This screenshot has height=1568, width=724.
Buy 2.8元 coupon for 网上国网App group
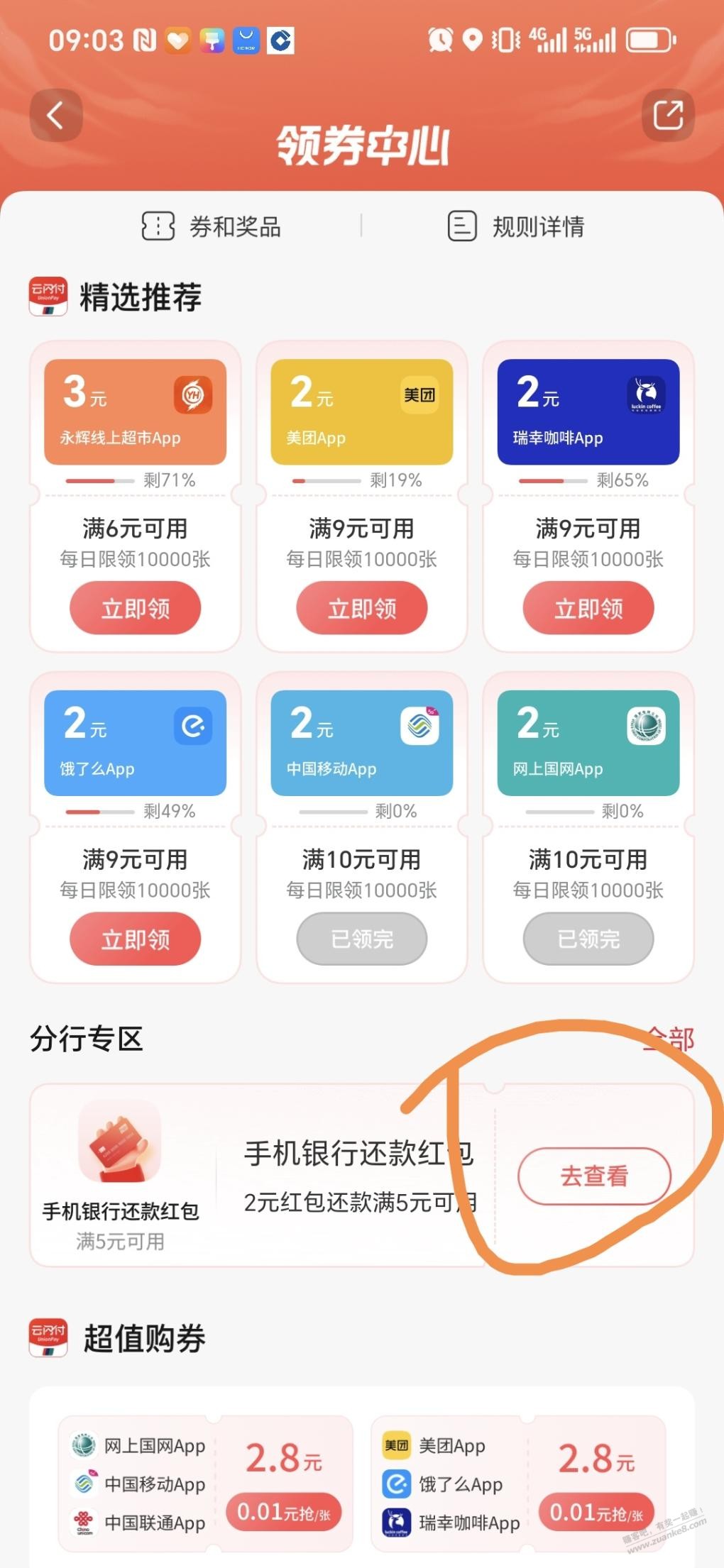pos(283,1512)
